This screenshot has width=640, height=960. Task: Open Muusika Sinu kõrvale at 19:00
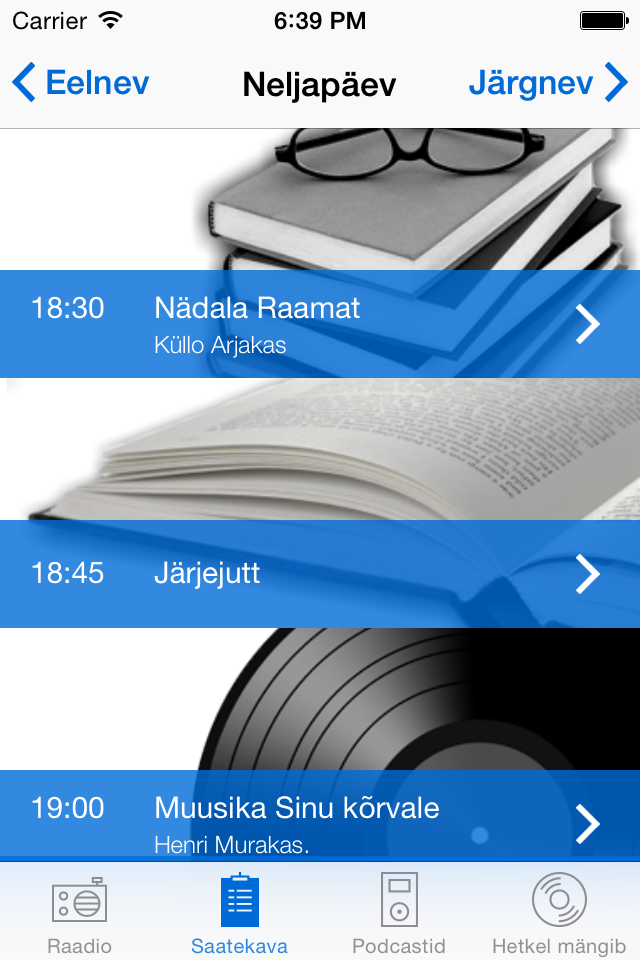click(320, 816)
